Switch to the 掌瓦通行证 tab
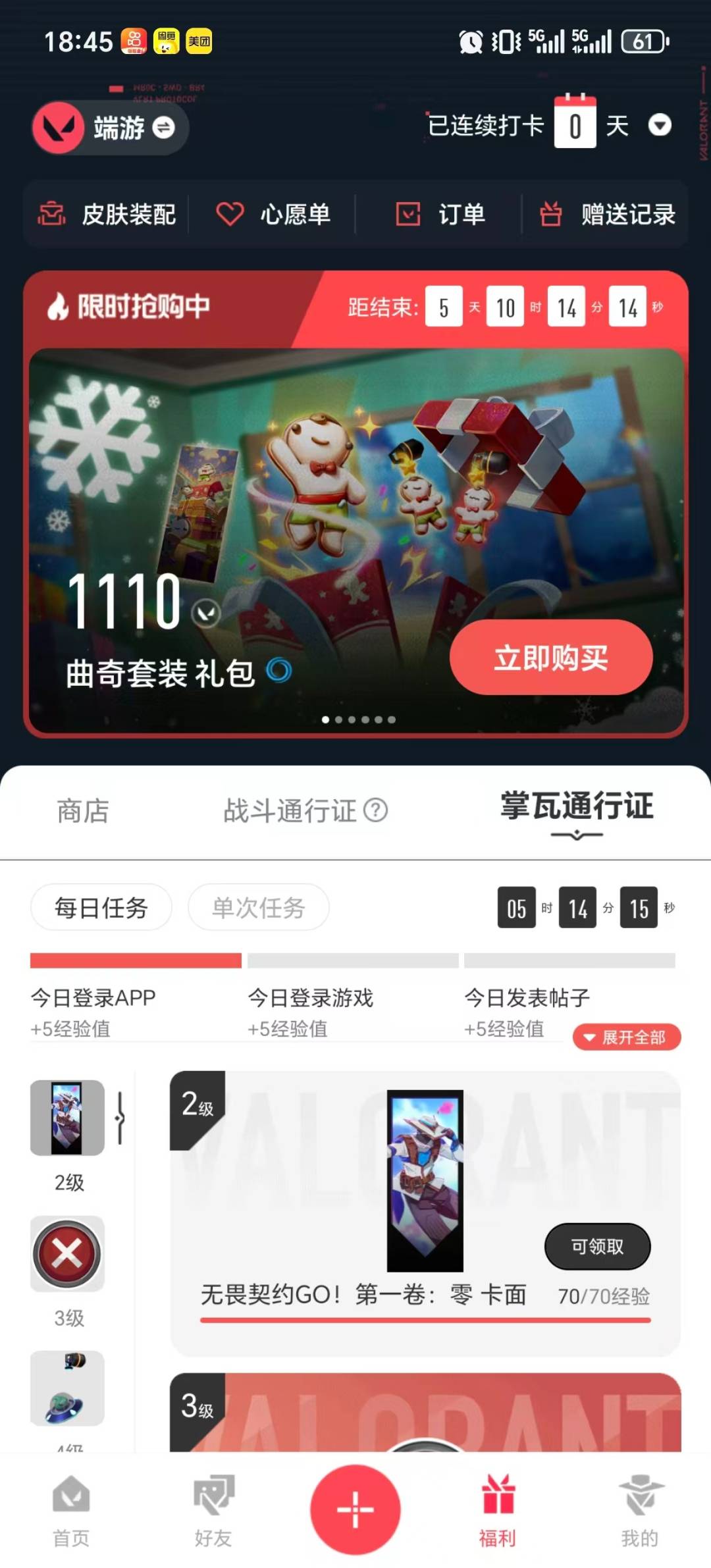Screen dimensions: 711x1568 [575, 811]
